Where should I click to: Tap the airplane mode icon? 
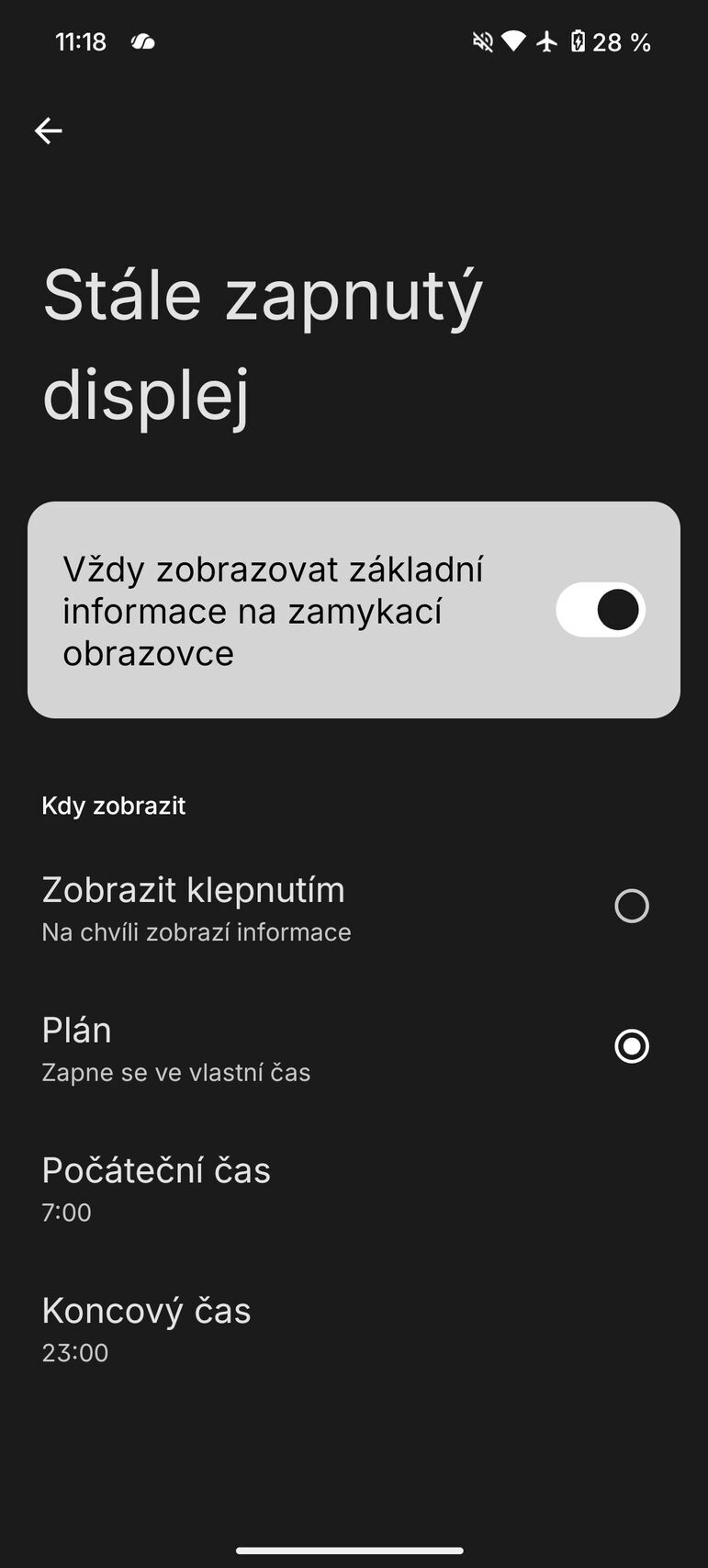tap(546, 41)
